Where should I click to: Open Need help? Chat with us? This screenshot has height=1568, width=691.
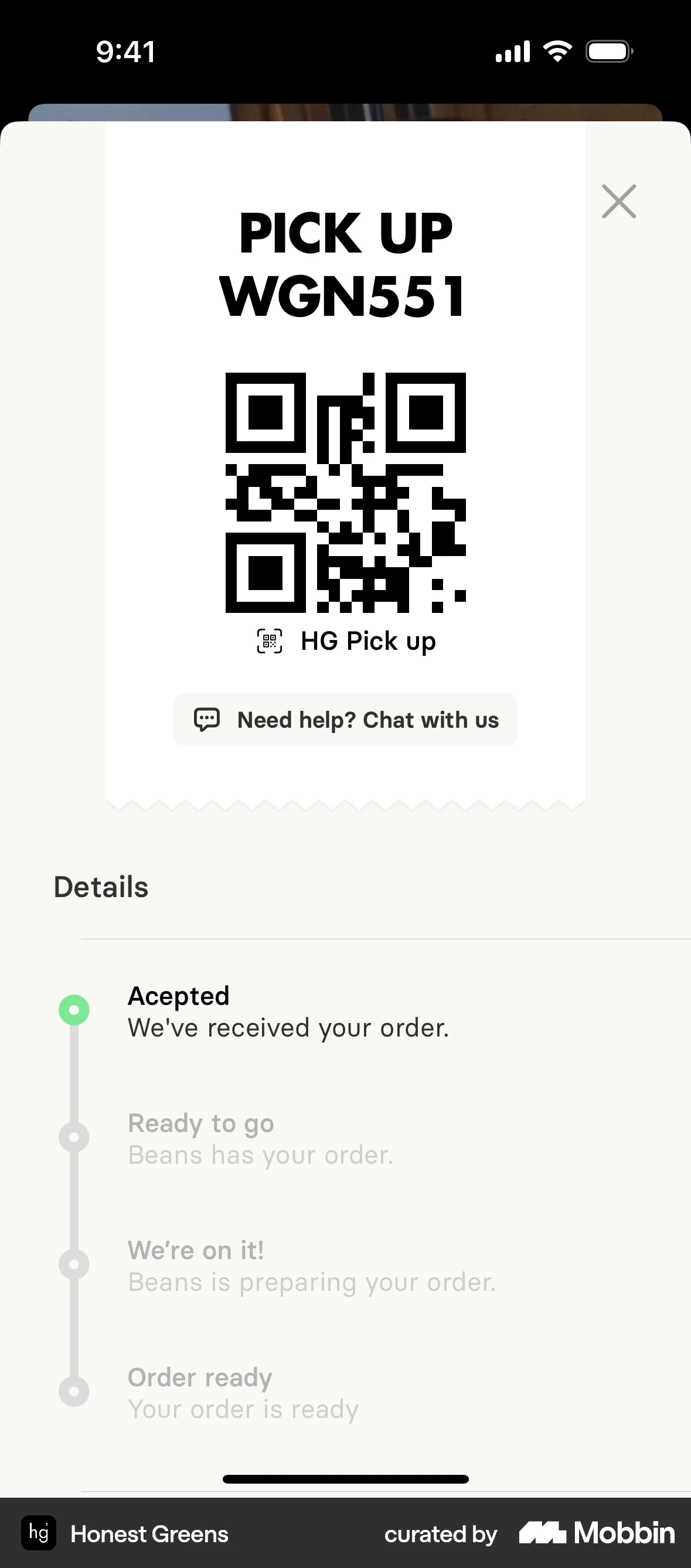click(x=345, y=720)
